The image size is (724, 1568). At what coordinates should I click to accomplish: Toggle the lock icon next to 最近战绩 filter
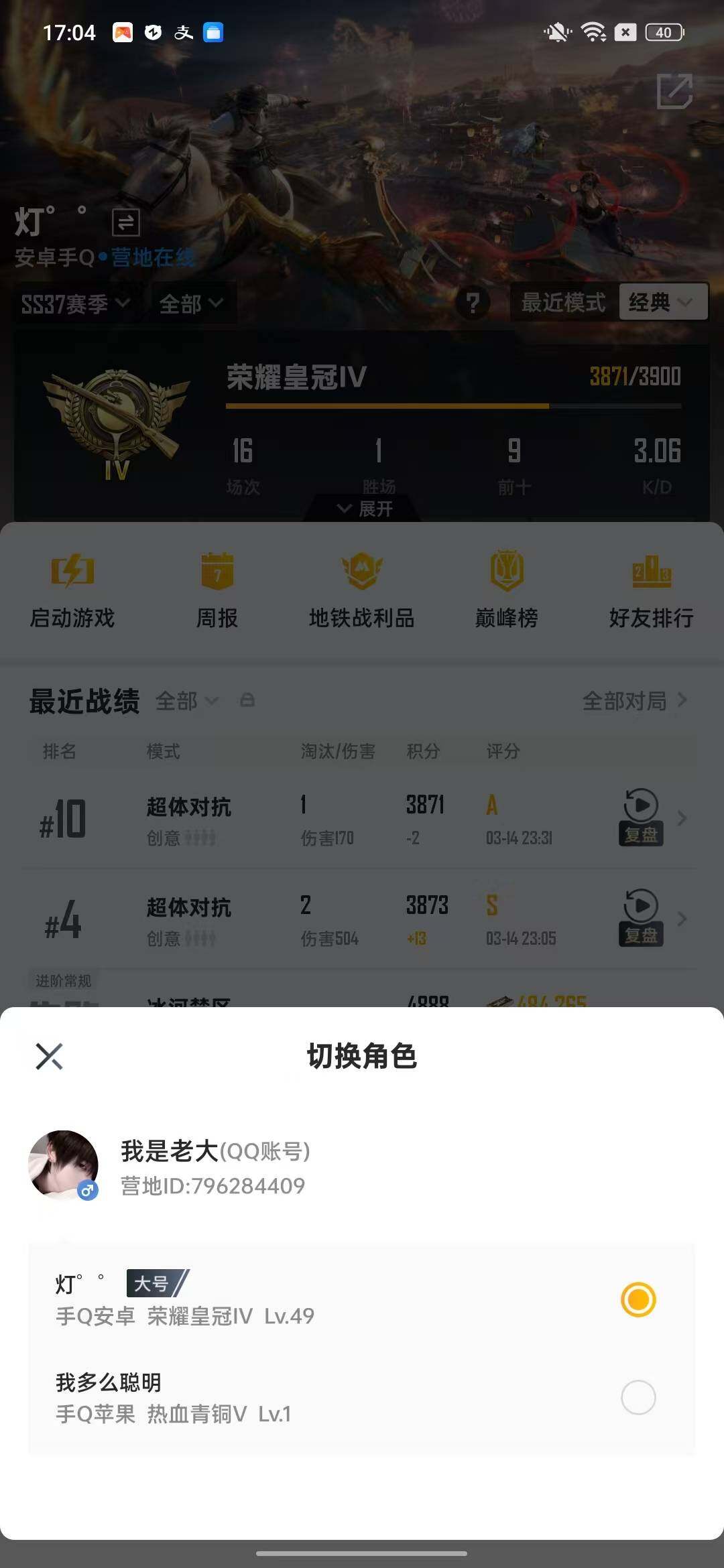pos(248,701)
